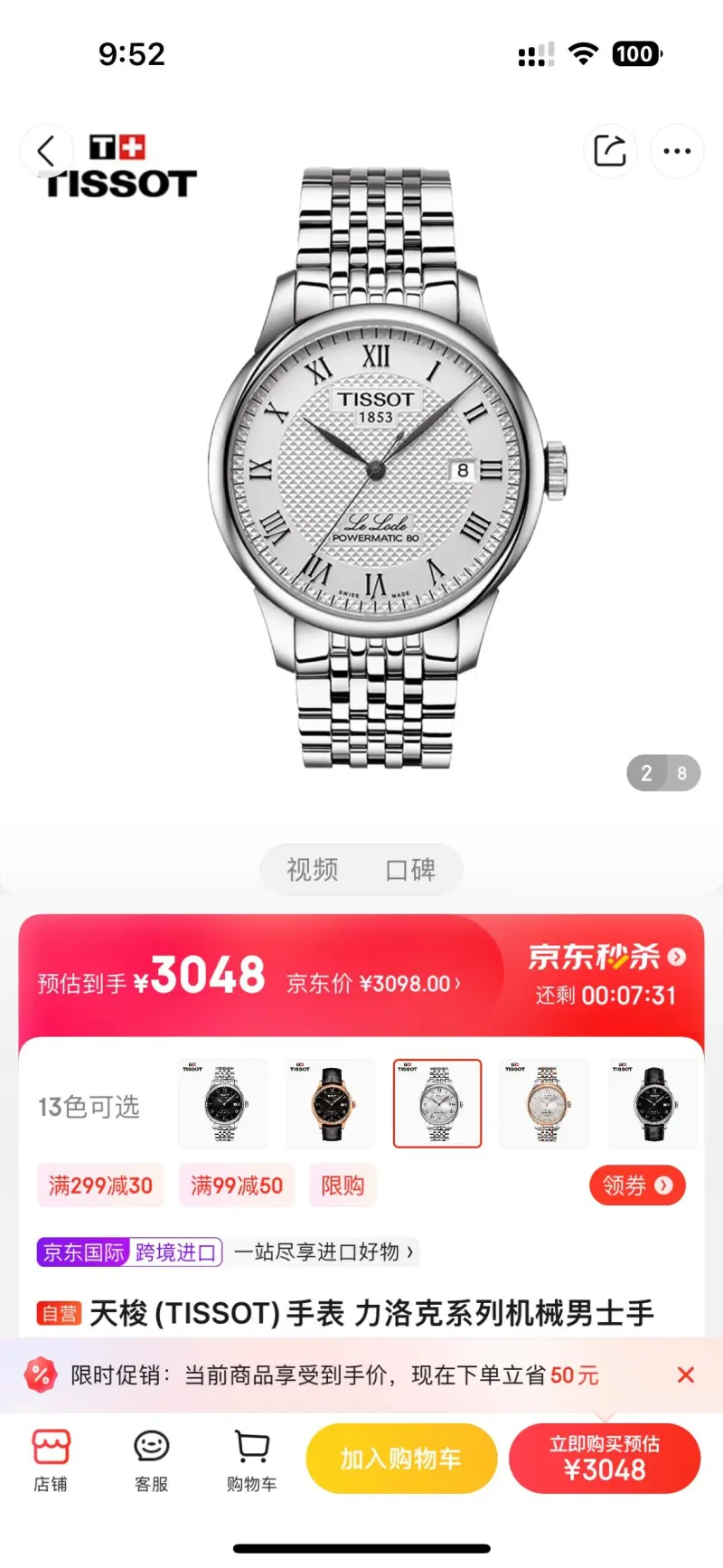Viewport: 723px width, 1568px height.
Task: Dismiss the 限时促销 promotion banner
Action: click(686, 1375)
